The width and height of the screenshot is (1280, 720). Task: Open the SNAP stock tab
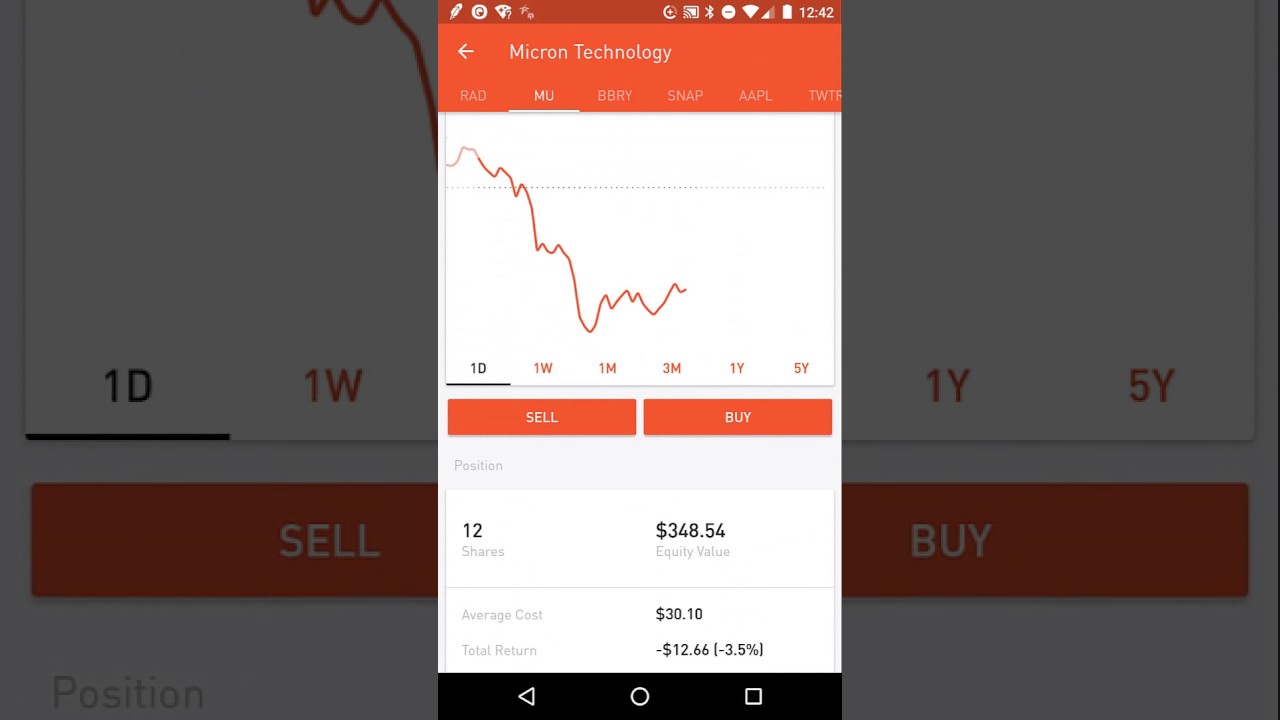(x=685, y=96)
